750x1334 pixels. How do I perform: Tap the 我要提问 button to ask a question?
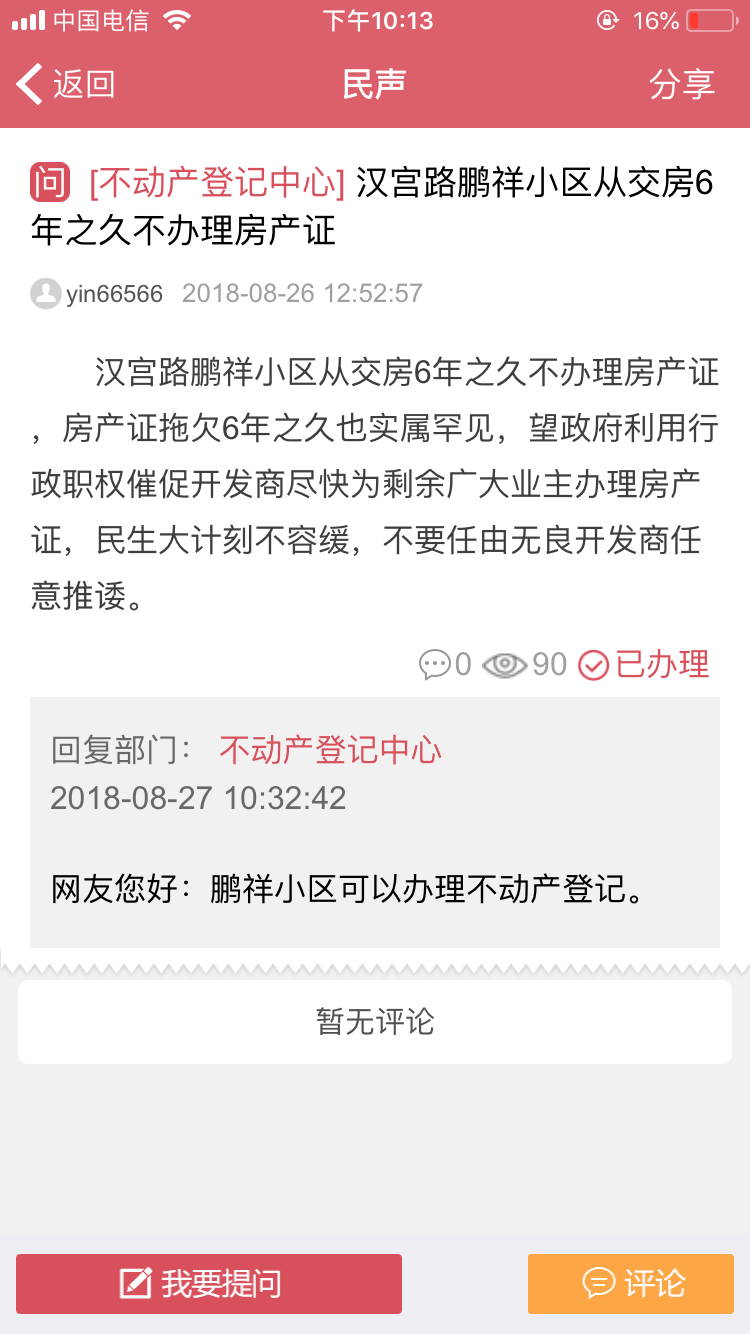[x=209, y=1283]
